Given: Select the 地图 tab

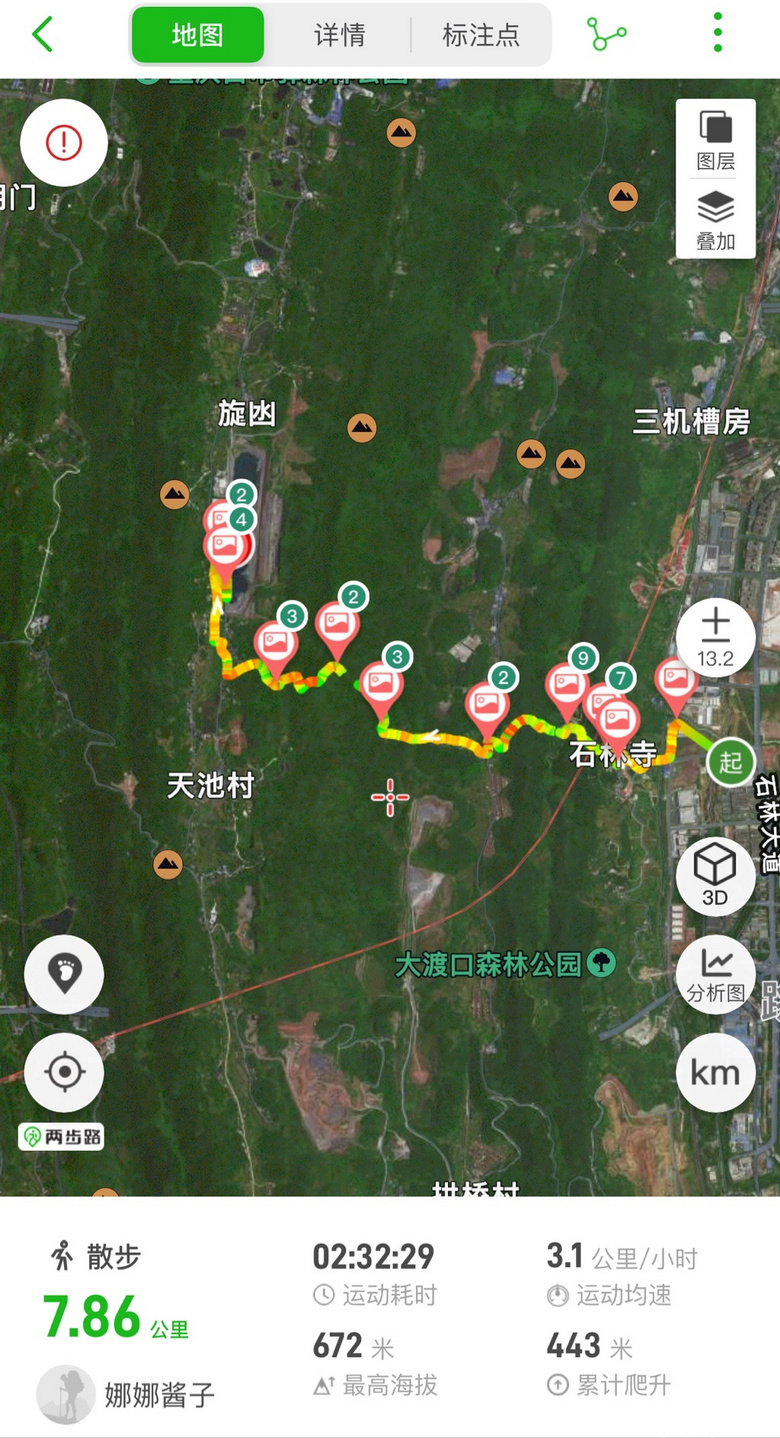Looking at the screenshot, I should (x=198, y=35).
